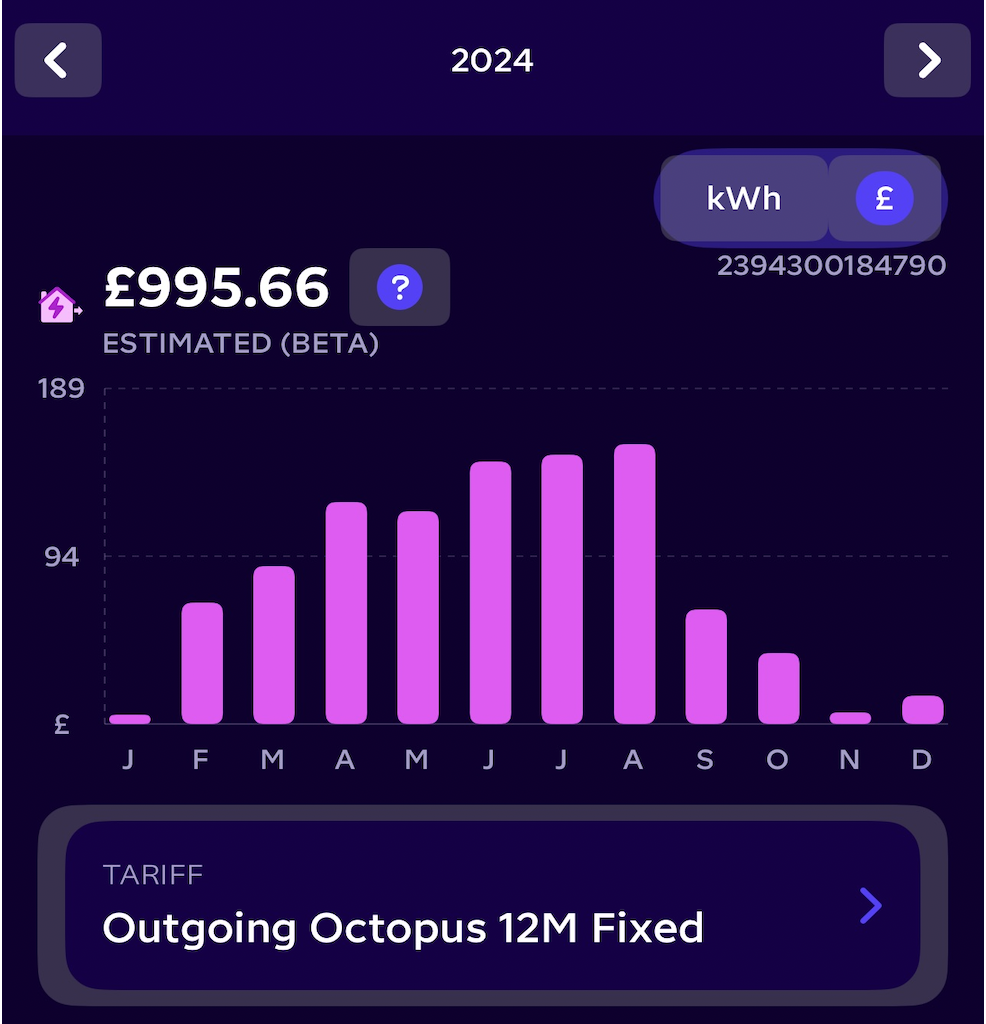
Task: Go to the previous year
Action: pos(58,60)
